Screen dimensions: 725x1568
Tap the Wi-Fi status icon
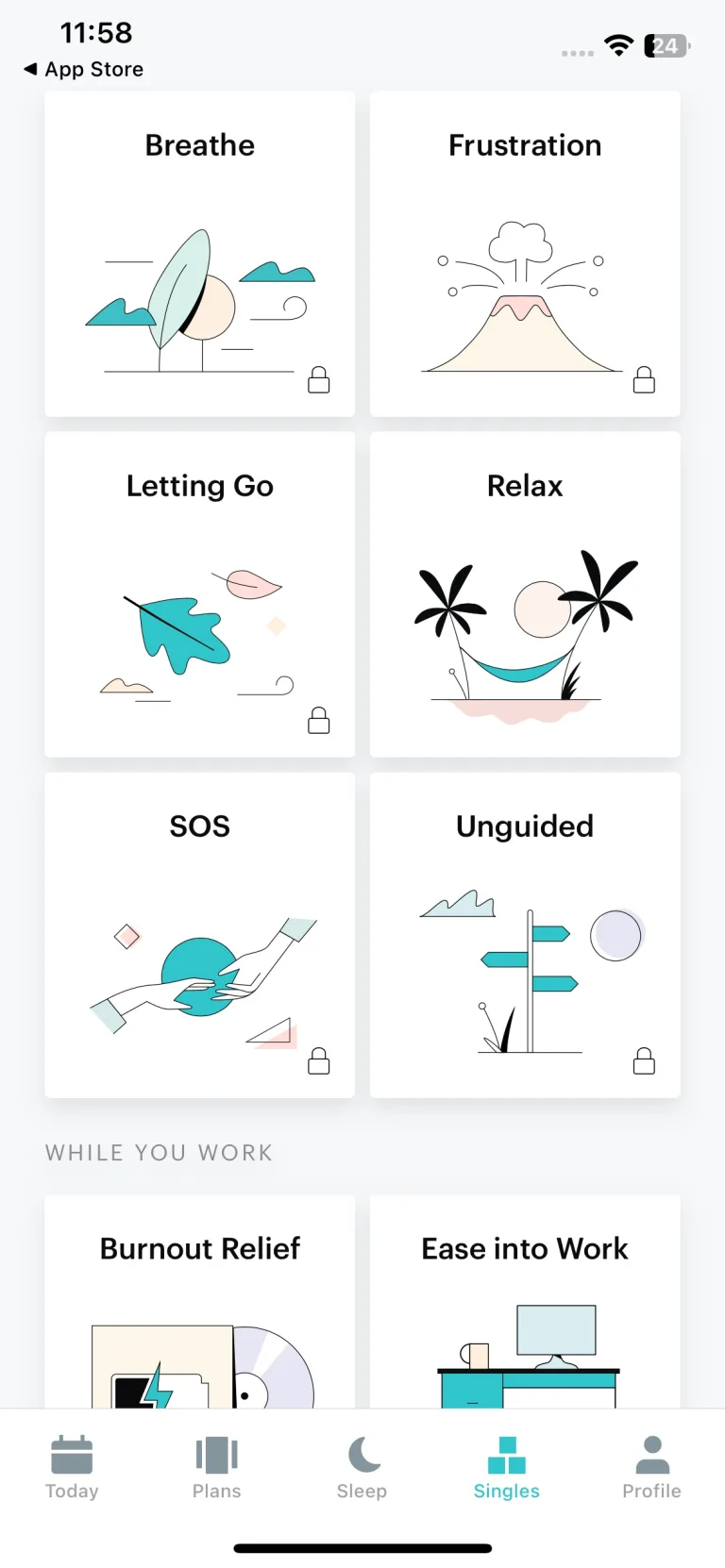(618, 44)
